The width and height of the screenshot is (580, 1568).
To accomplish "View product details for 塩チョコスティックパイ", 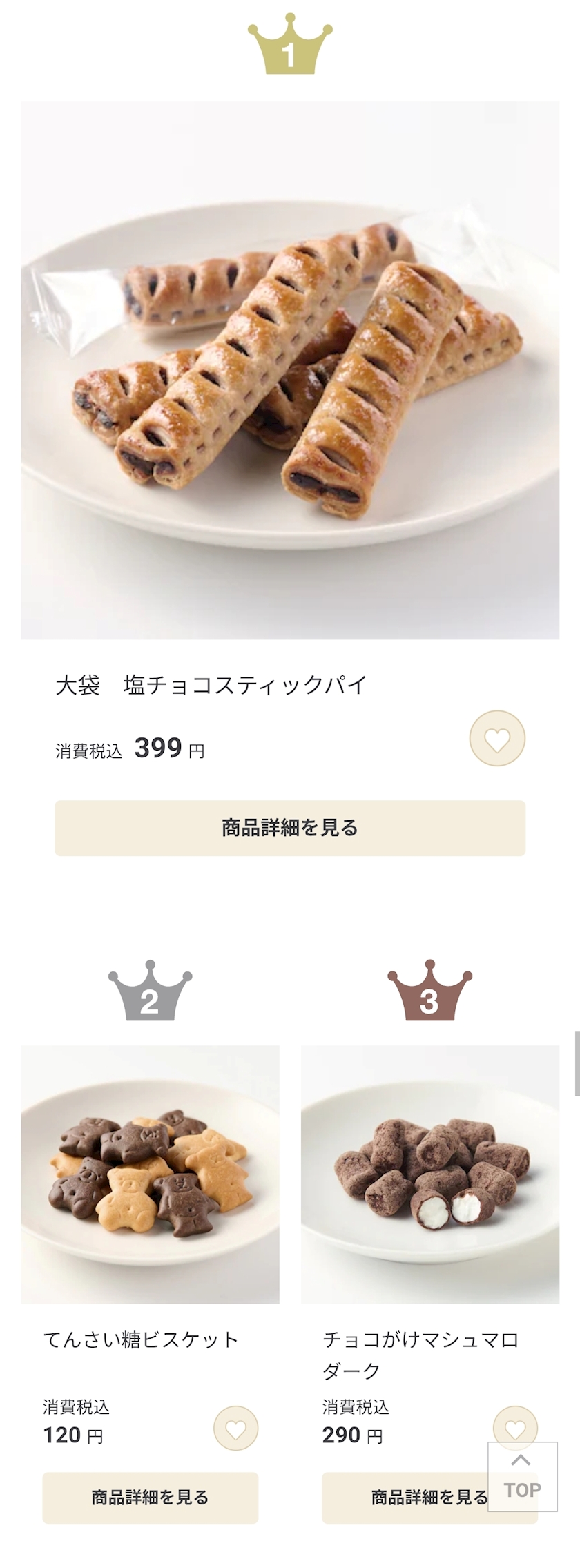I will click(x=290, y=828).
